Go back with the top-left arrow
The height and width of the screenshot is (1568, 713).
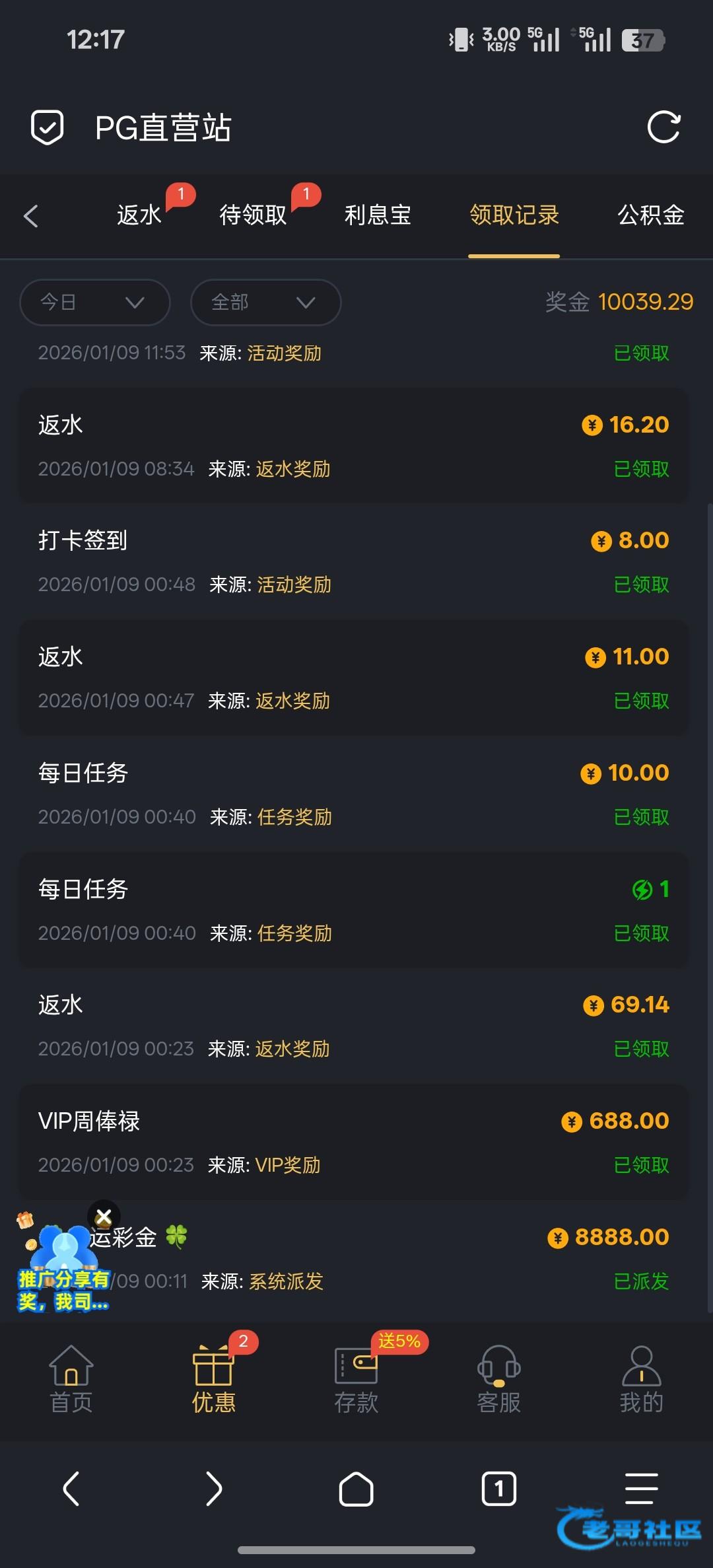point(31,216)
